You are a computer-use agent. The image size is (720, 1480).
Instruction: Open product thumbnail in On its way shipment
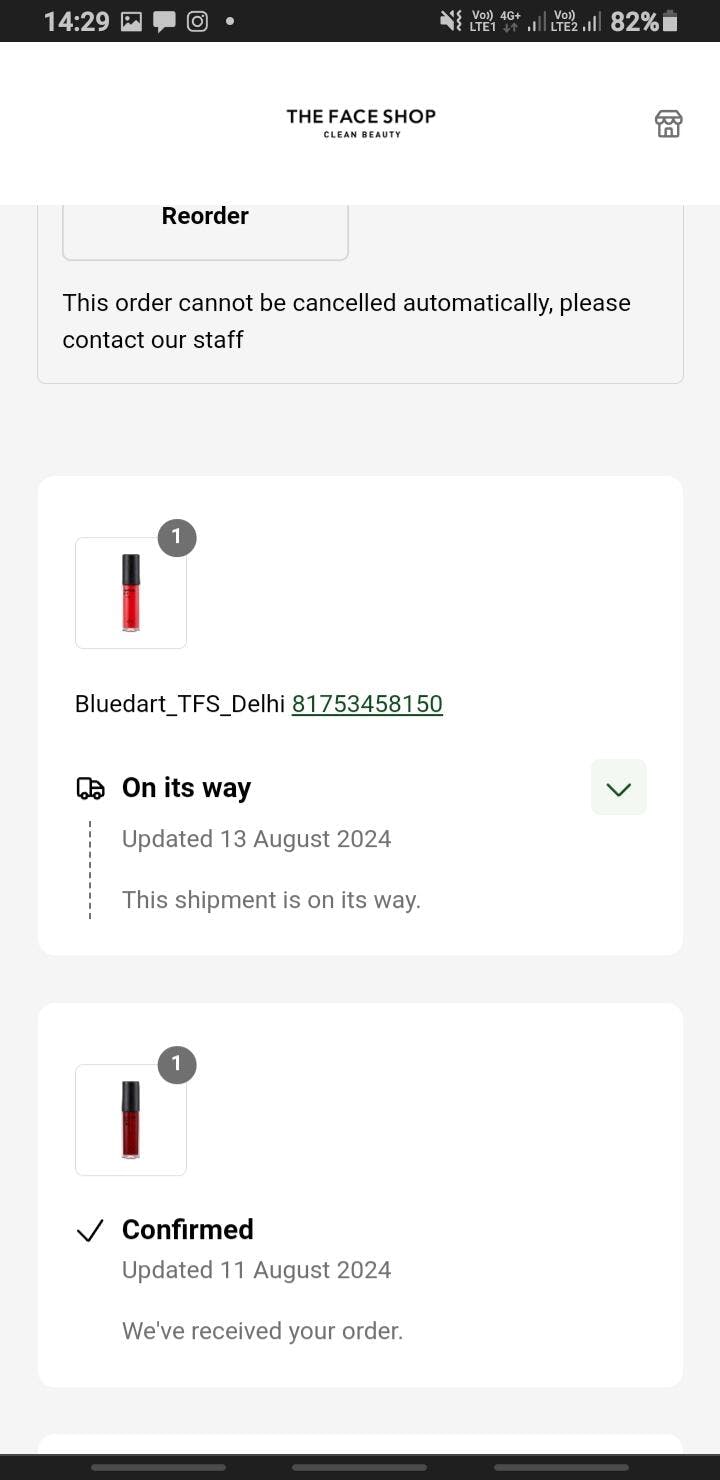[131, 593]
